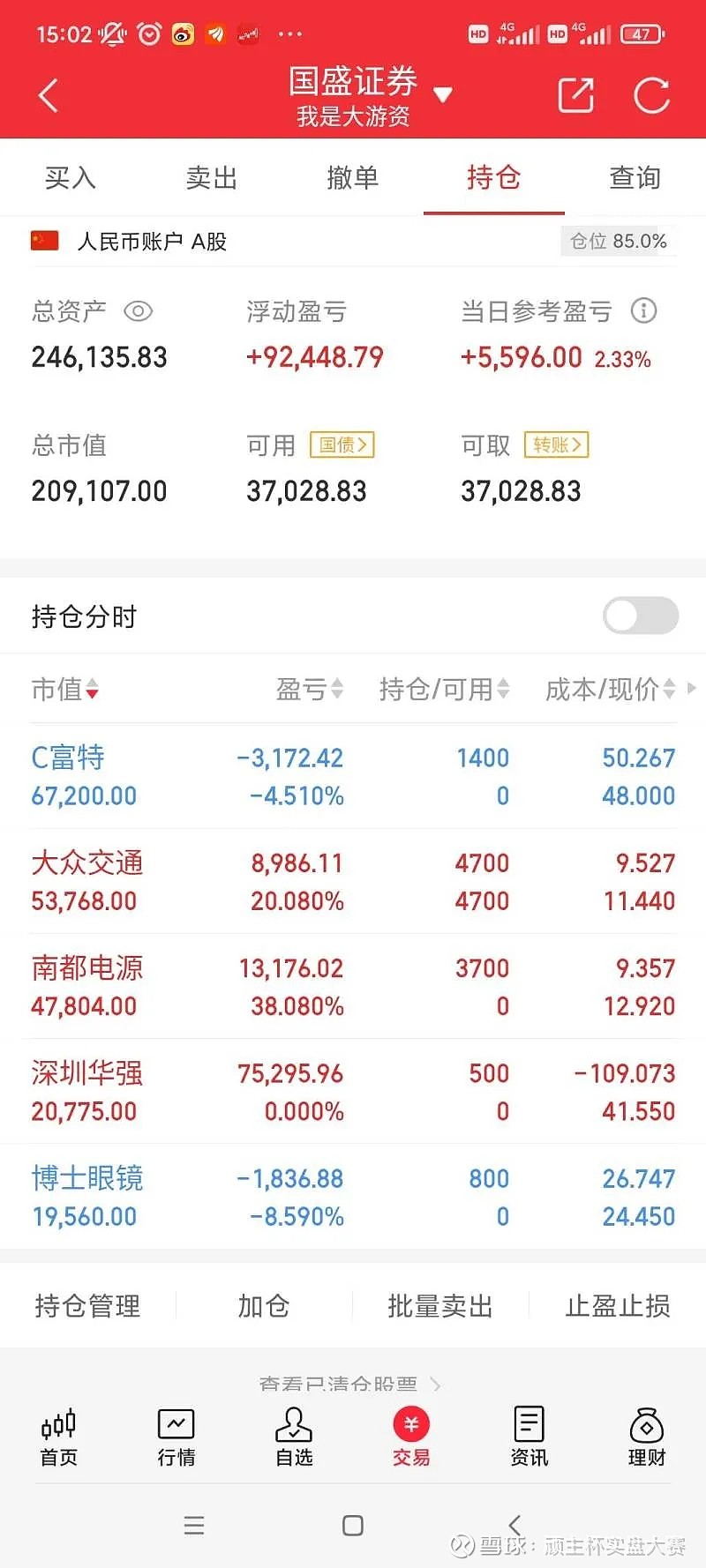
Task: Tap 批量卖出
Action: coord(440,1306)
